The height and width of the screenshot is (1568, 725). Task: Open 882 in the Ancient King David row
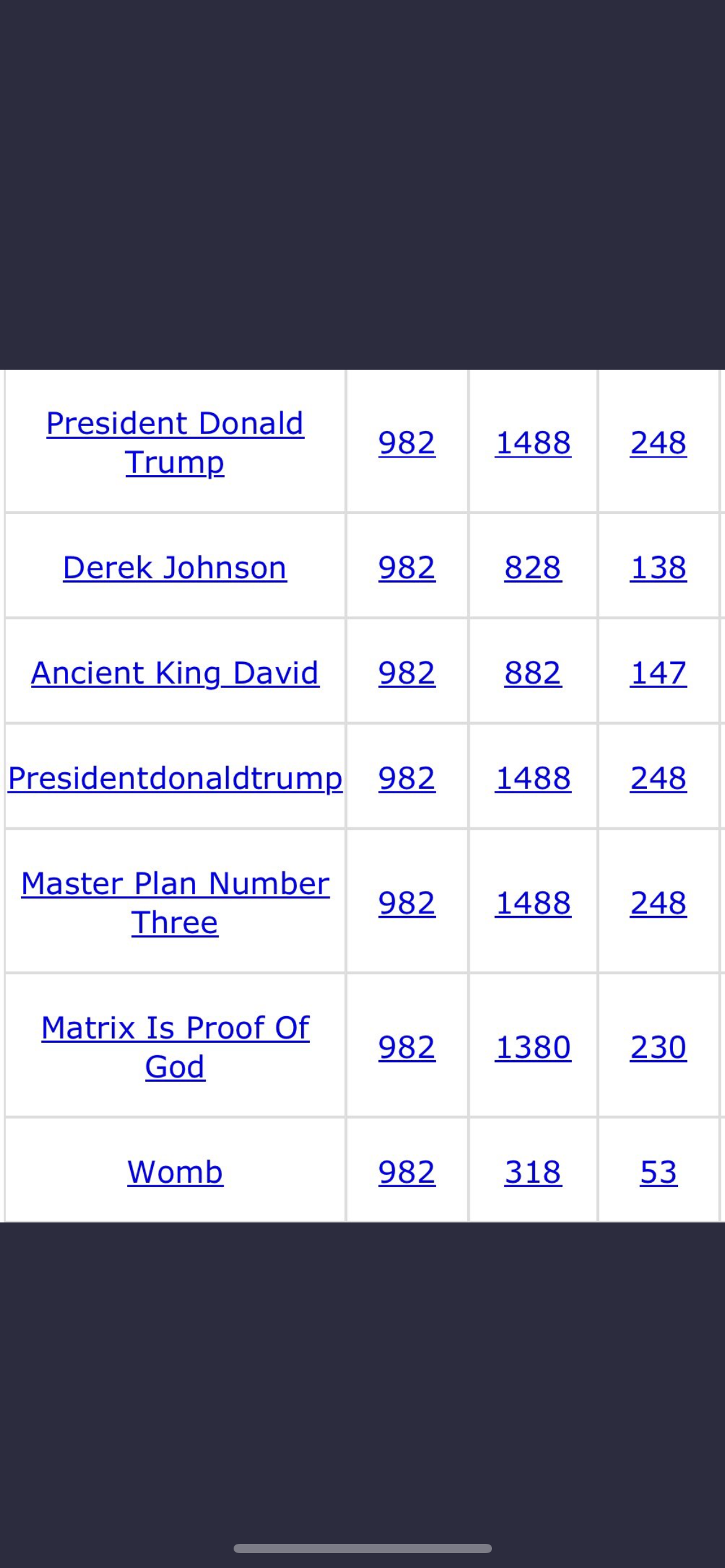532,673
